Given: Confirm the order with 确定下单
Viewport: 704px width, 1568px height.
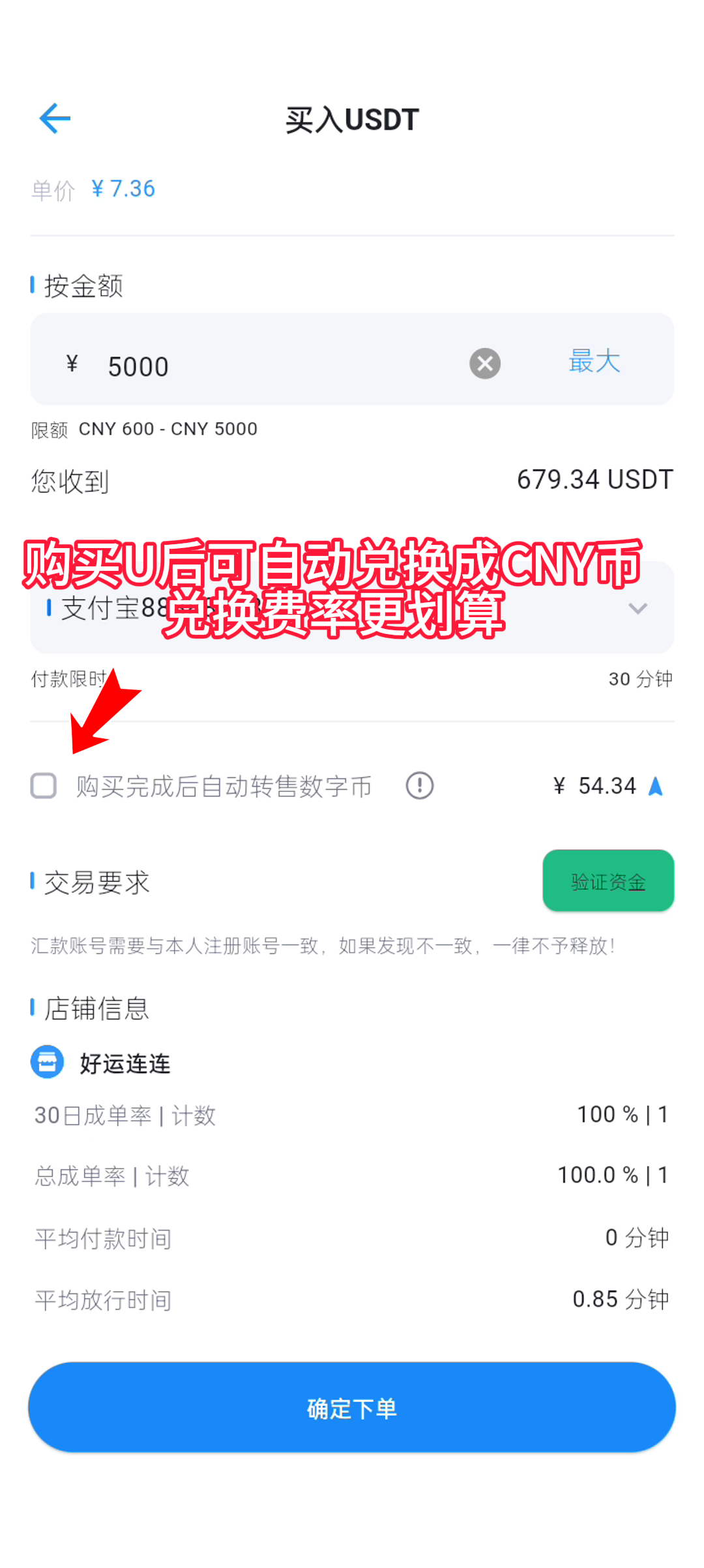Looking at the screenshot, I should (x=352, y=1408).
